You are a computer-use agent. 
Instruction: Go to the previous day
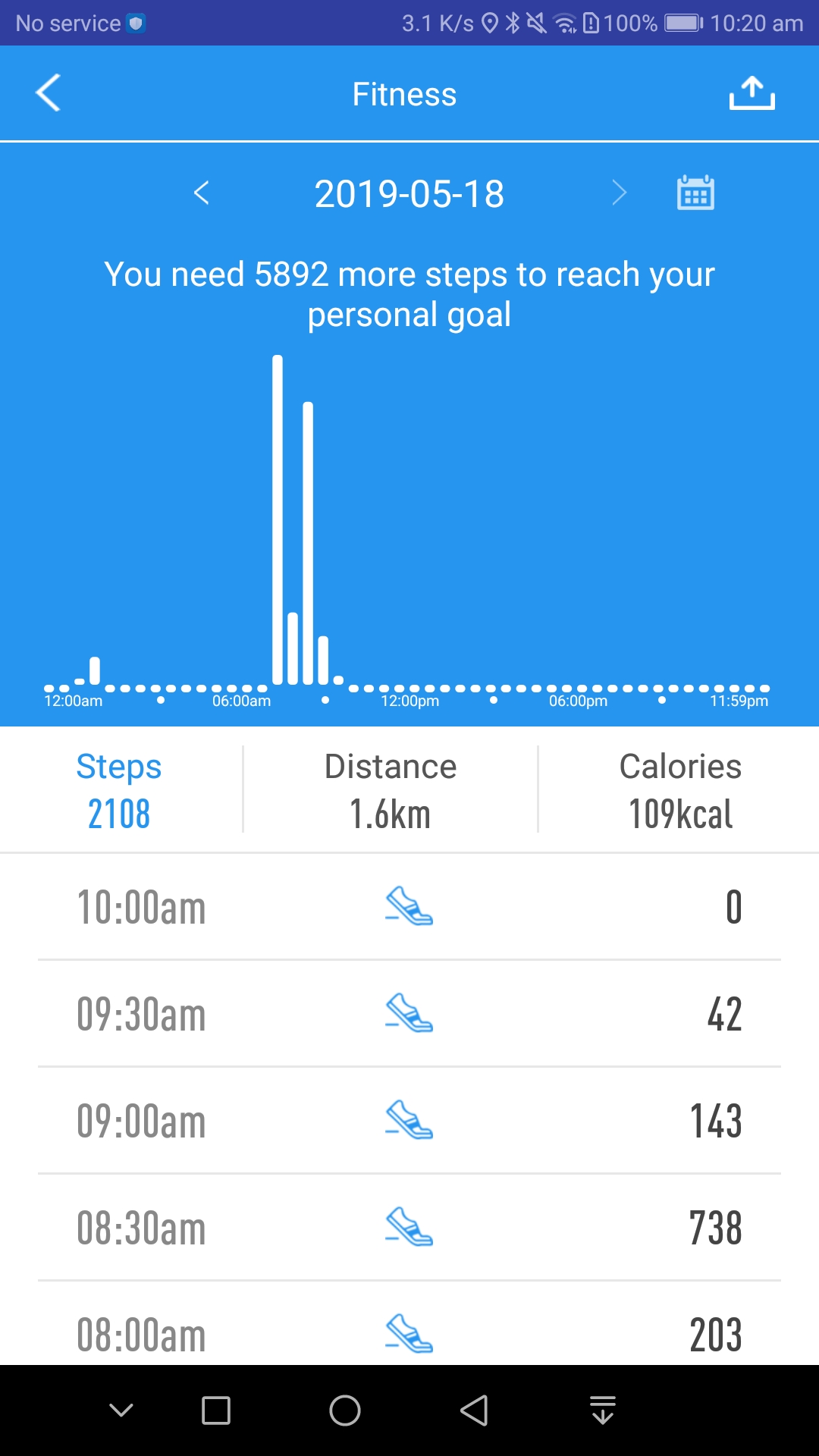tap(201, 193)
